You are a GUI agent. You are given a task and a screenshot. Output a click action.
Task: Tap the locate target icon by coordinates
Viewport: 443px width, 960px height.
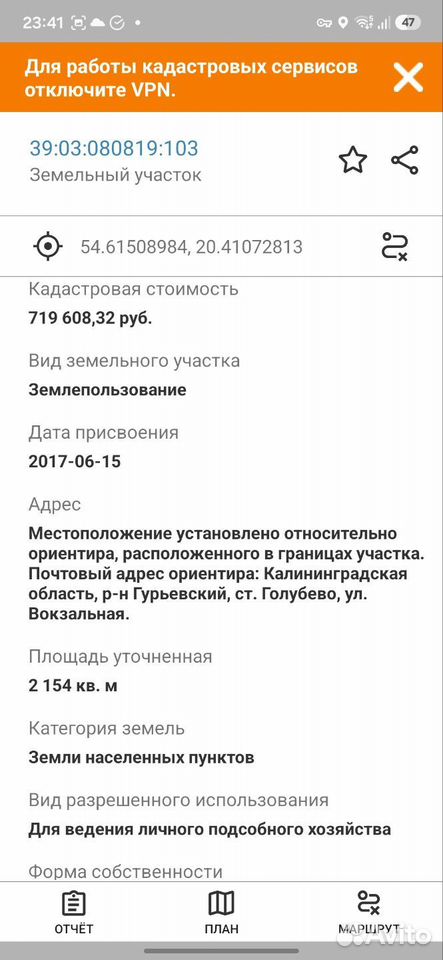(48, 246)
